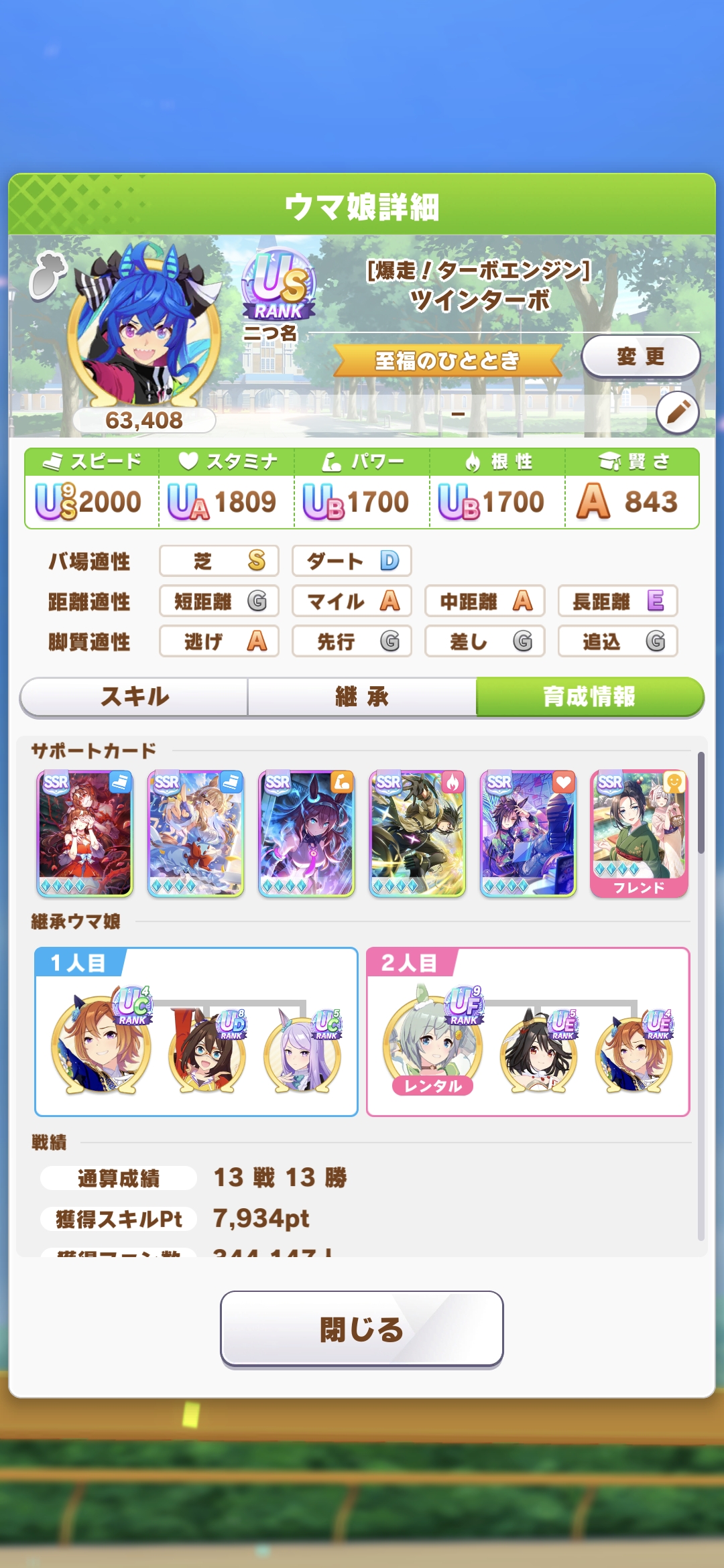The width and height of the screenshot is (724, 1568).
Task: Close the dialog with 閉じる button
Action: click(362, 1329)
